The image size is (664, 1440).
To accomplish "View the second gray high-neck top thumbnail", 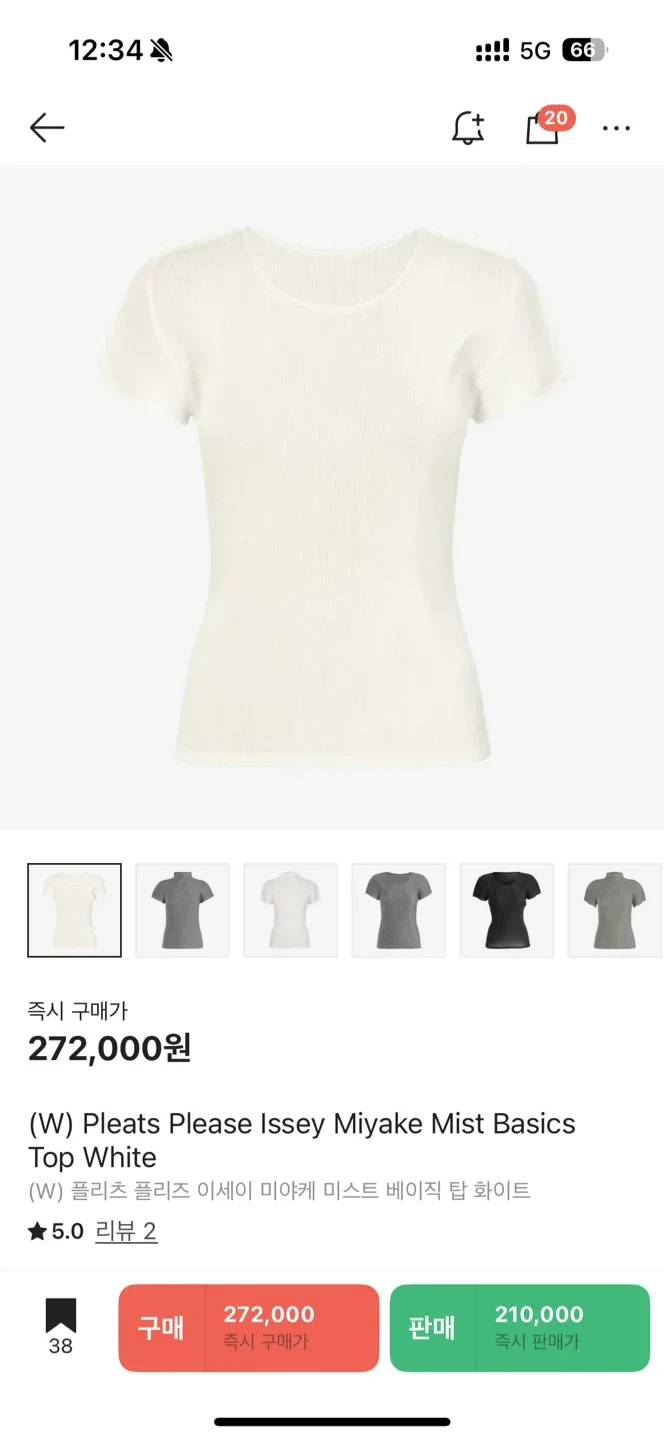I will tap(182, 910).
